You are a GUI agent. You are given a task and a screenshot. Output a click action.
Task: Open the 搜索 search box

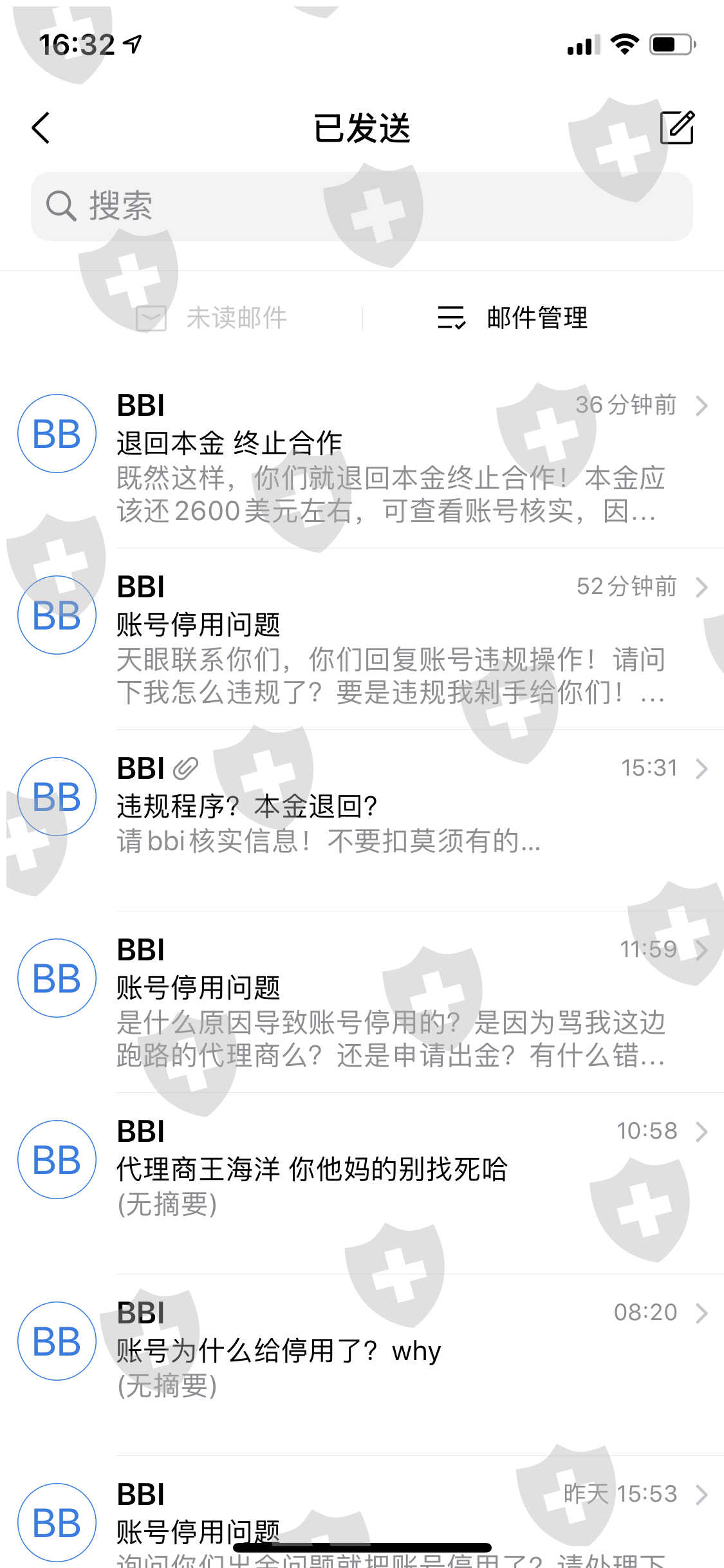click(x=362, y=206)
